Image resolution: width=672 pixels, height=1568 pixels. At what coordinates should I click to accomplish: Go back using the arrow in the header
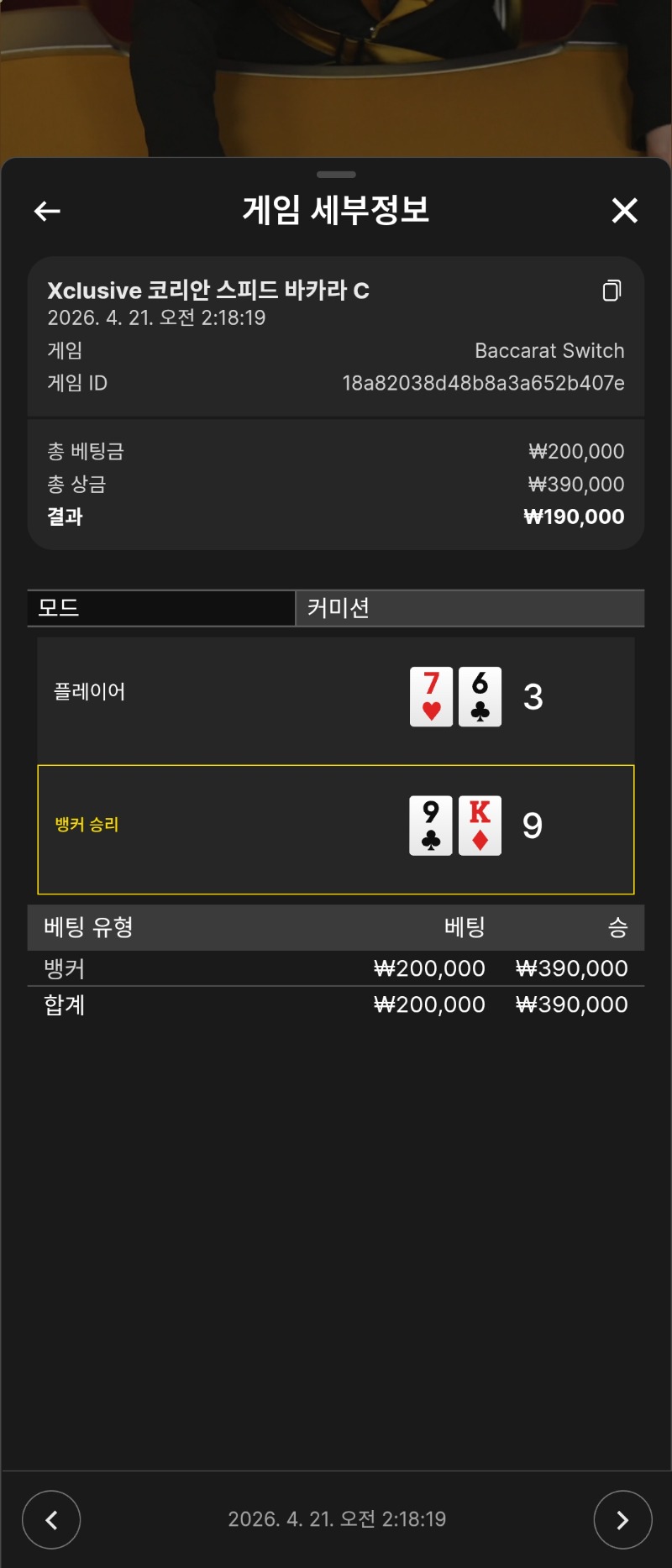(47, 211)
